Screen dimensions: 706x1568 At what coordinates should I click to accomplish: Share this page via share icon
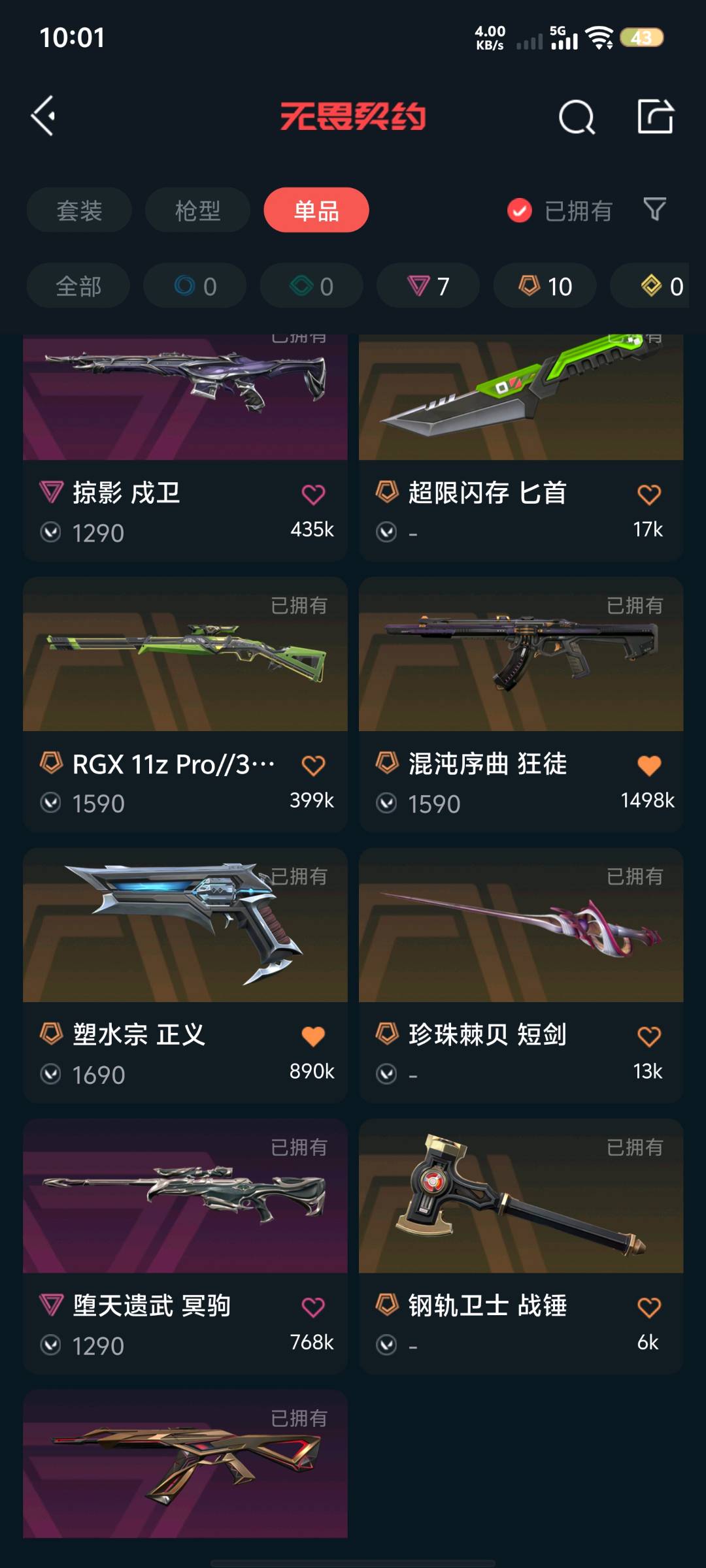click(x=655, y=117)
